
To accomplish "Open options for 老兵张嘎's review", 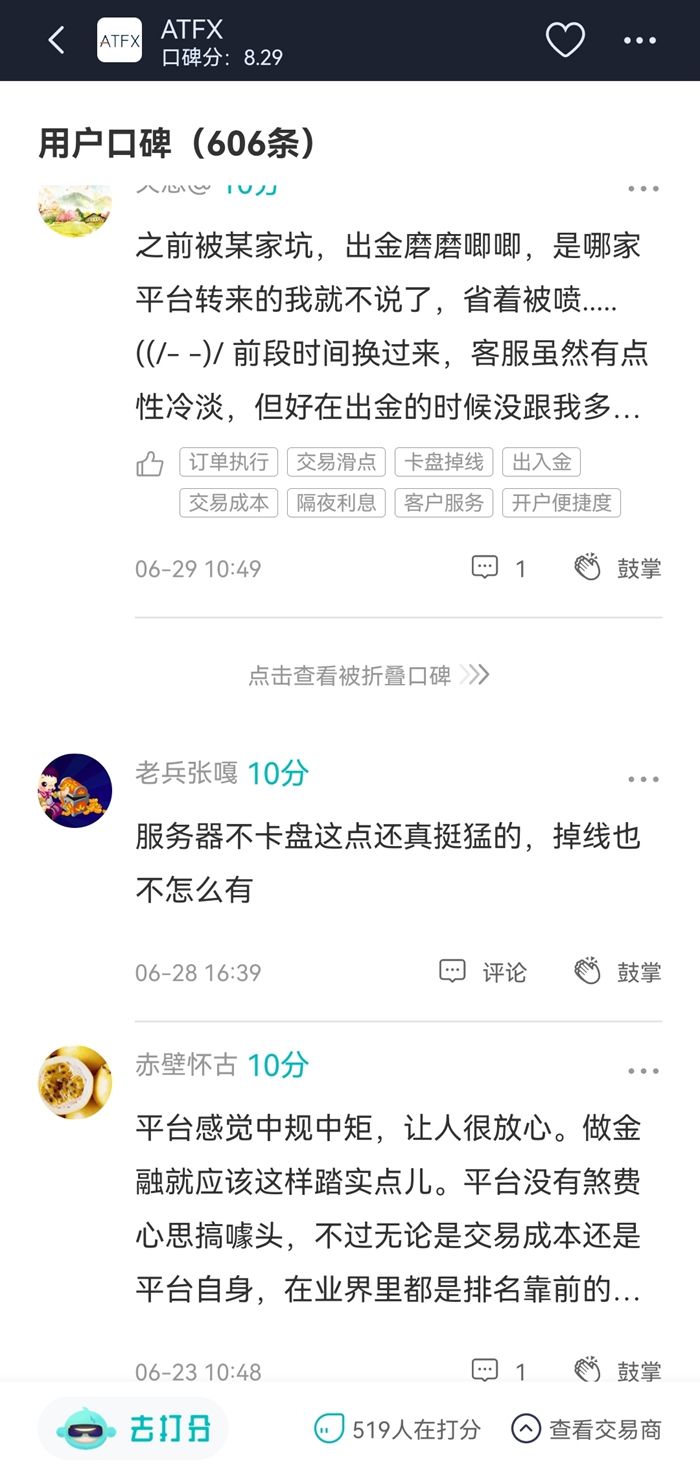I will (643, 779).
